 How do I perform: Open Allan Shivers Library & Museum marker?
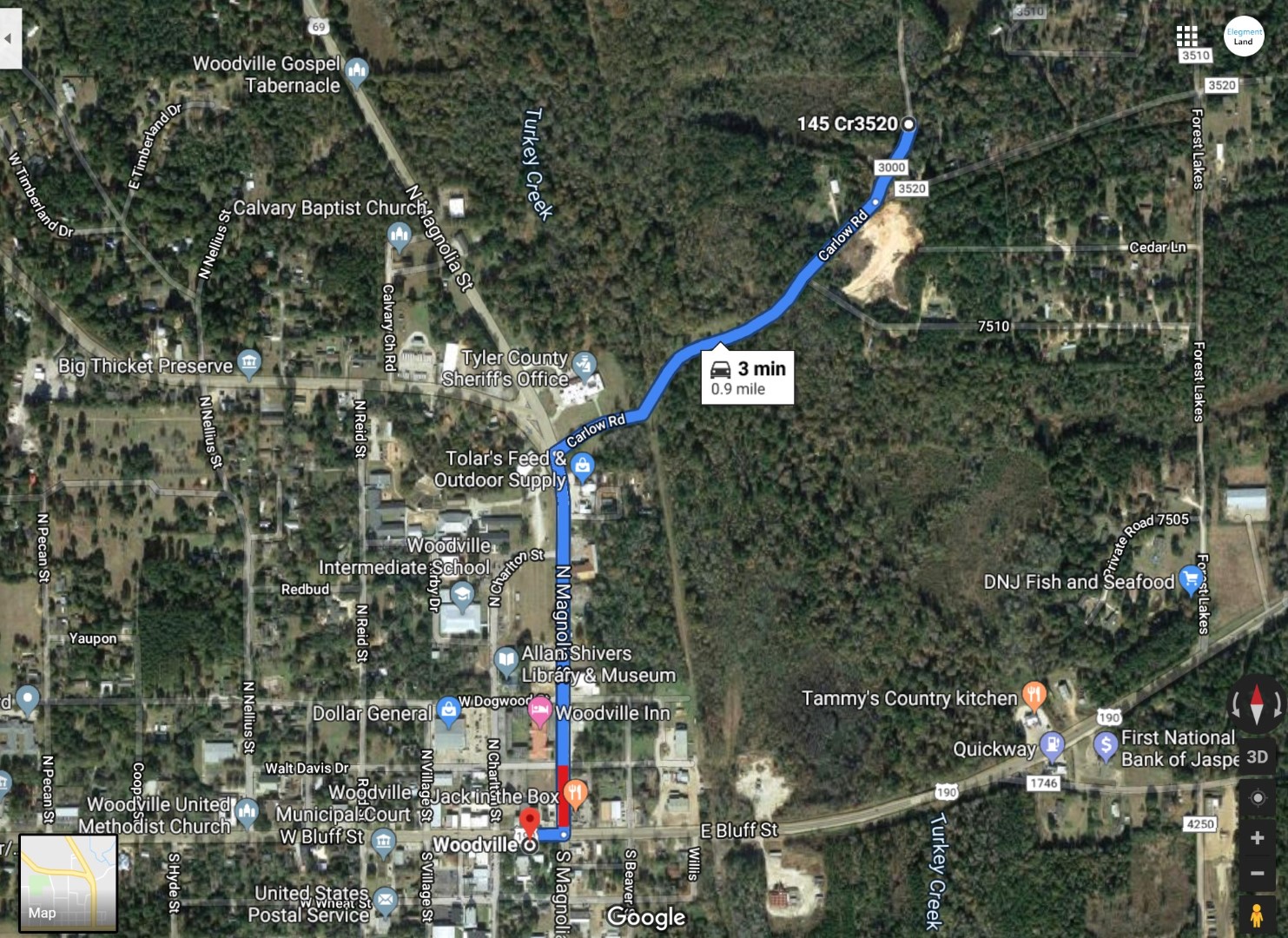[x=506, y=661]
